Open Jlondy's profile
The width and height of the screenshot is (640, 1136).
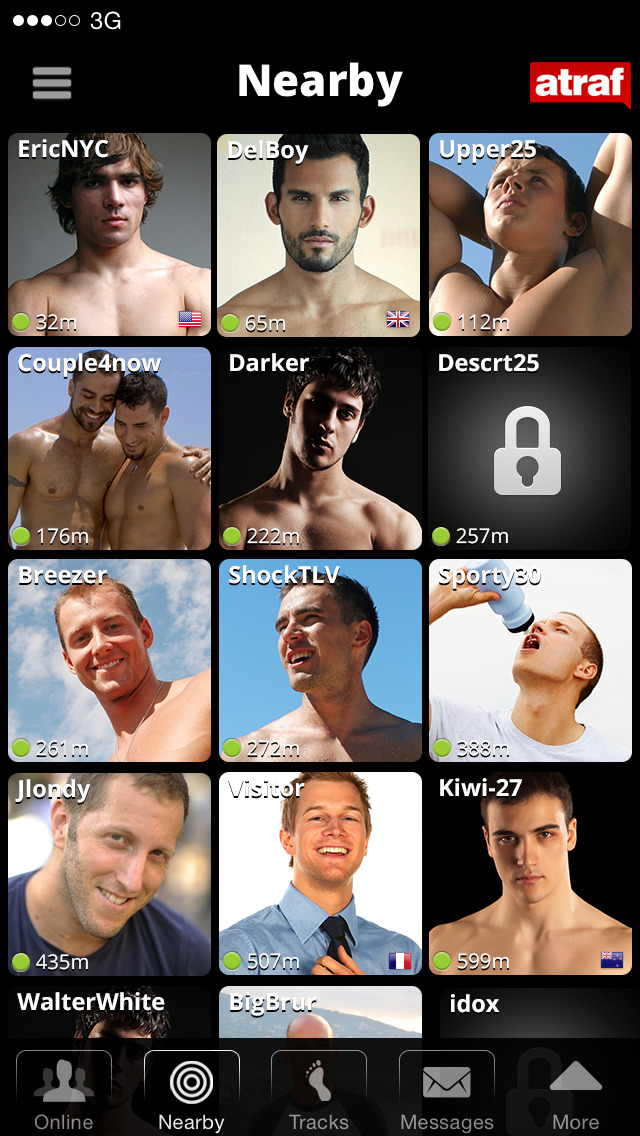pos(109,874)
